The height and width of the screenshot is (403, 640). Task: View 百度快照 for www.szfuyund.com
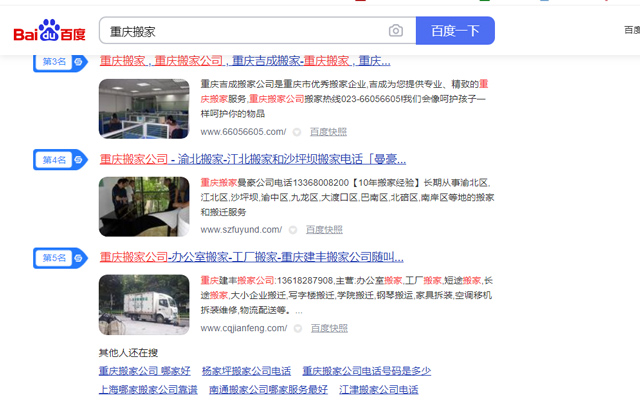326,230
